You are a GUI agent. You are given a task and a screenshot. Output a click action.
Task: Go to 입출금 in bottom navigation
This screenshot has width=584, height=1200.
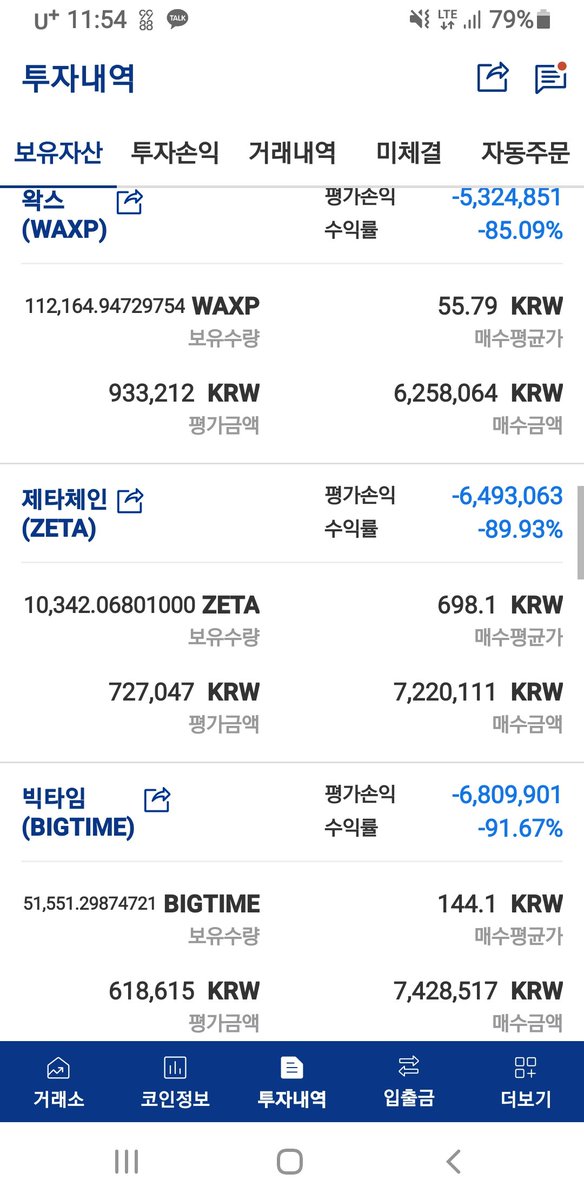tap(408, 1082)
